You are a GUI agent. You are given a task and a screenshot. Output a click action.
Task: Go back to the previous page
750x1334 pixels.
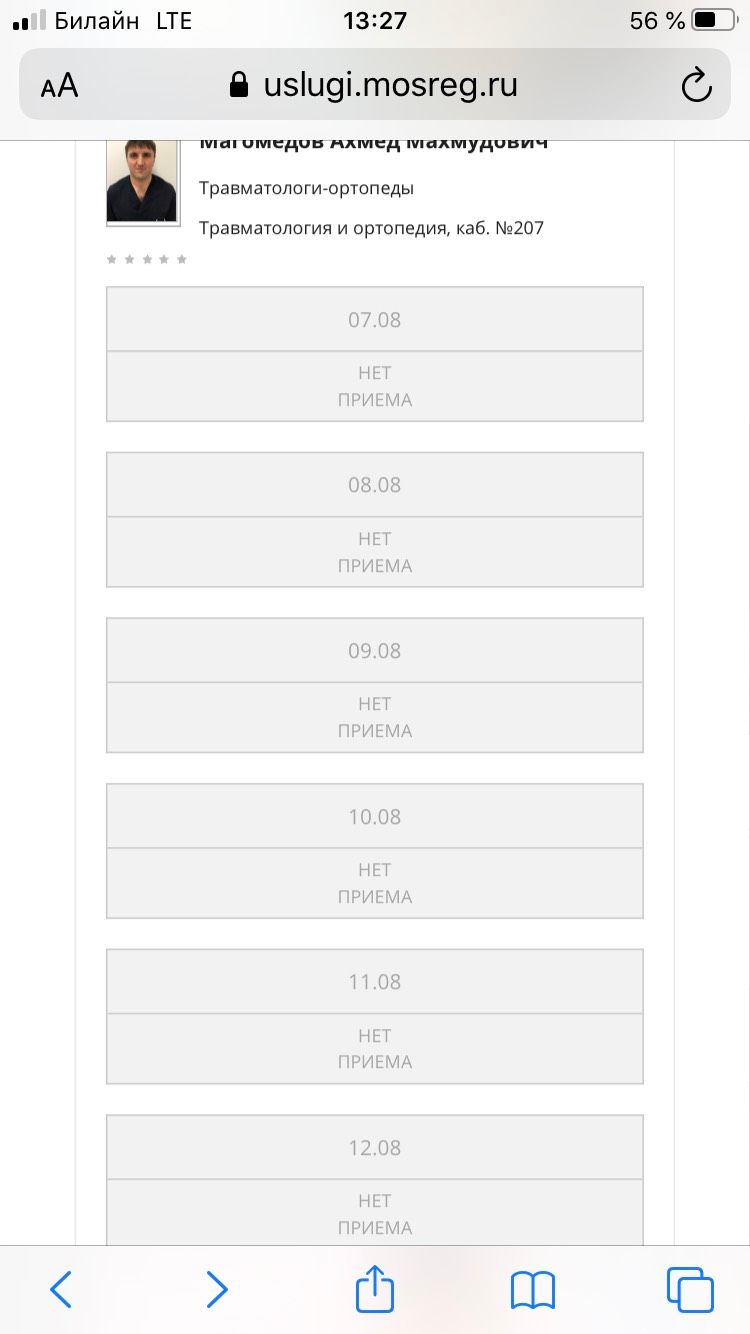coord(61,1289)
